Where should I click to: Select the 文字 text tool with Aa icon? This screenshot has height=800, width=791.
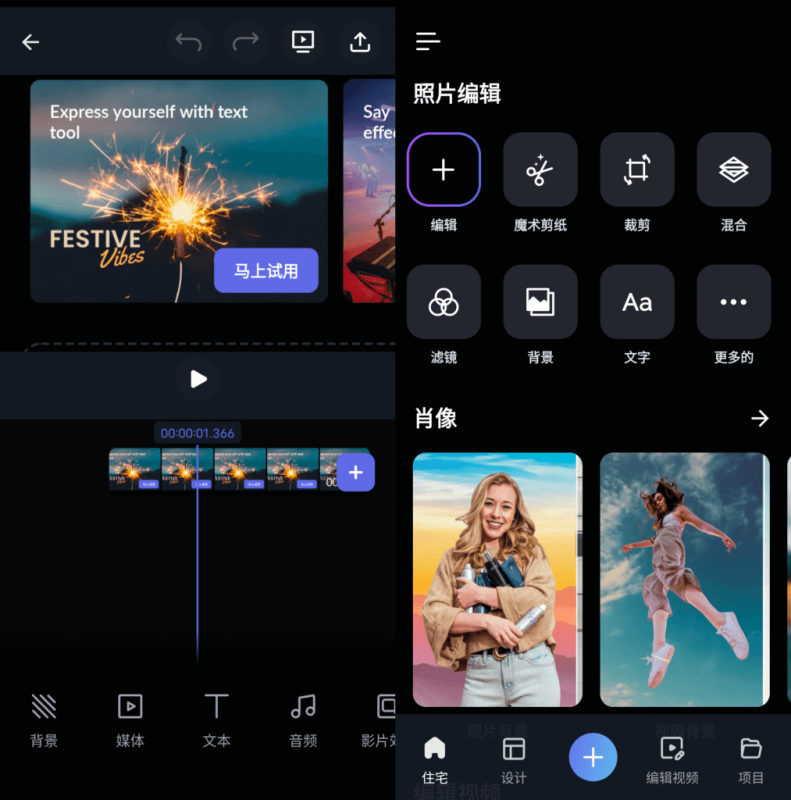coord(637,302)
